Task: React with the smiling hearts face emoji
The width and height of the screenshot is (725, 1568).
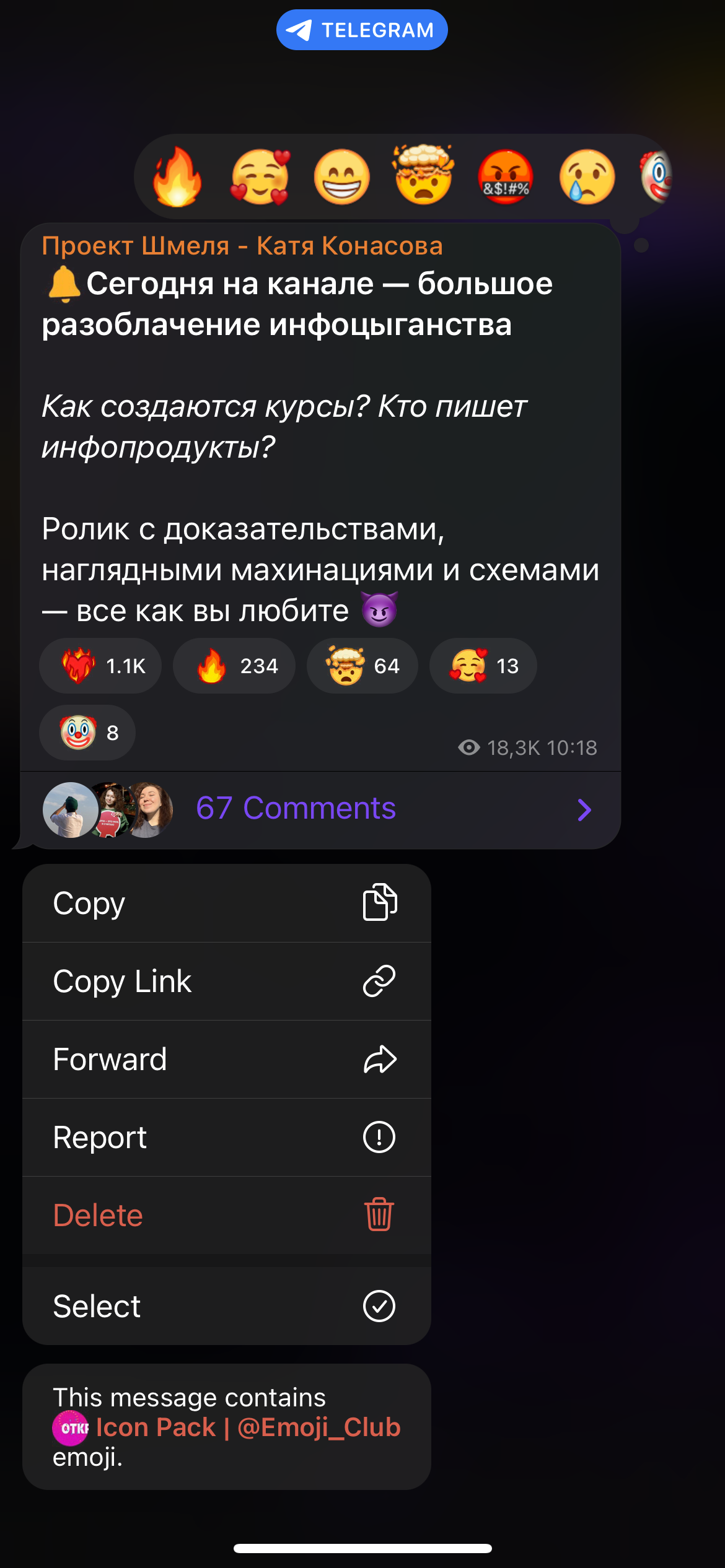Action: pyautogui.click(x=260, y=177)
